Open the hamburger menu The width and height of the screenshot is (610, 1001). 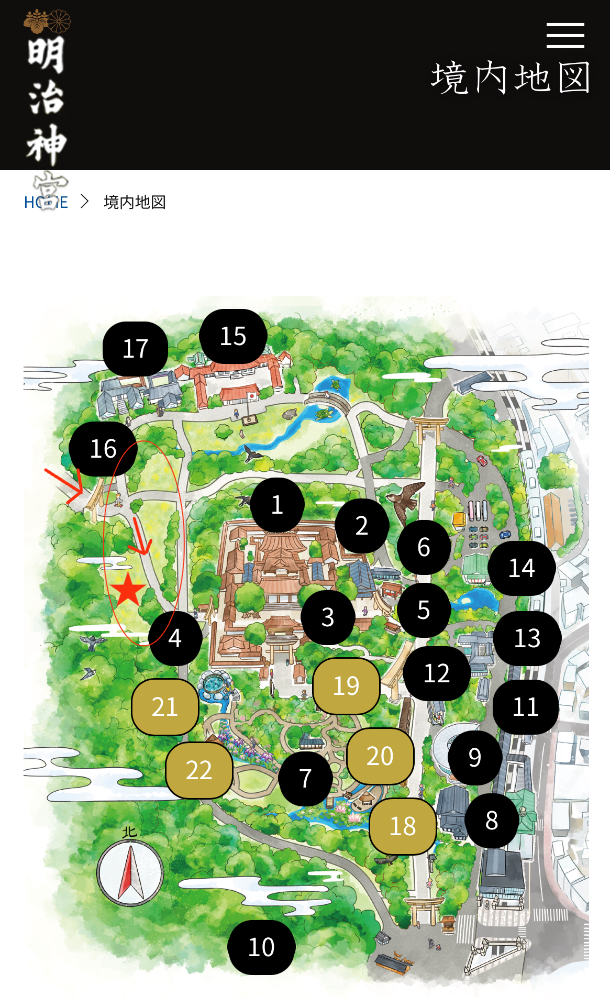[565, 35]
